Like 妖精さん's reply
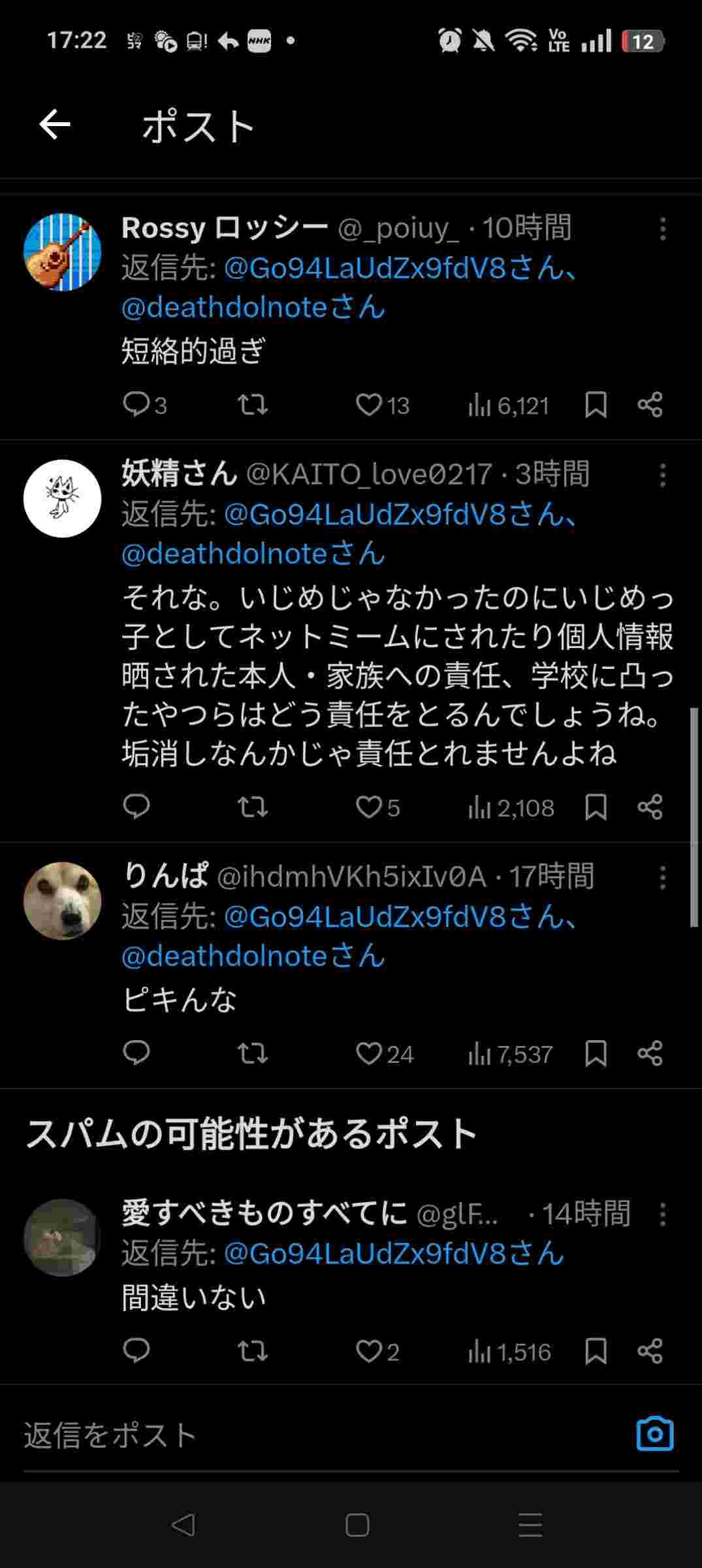Image resolution: width=702 pixels, height=1568 pixels. point(369,808)
